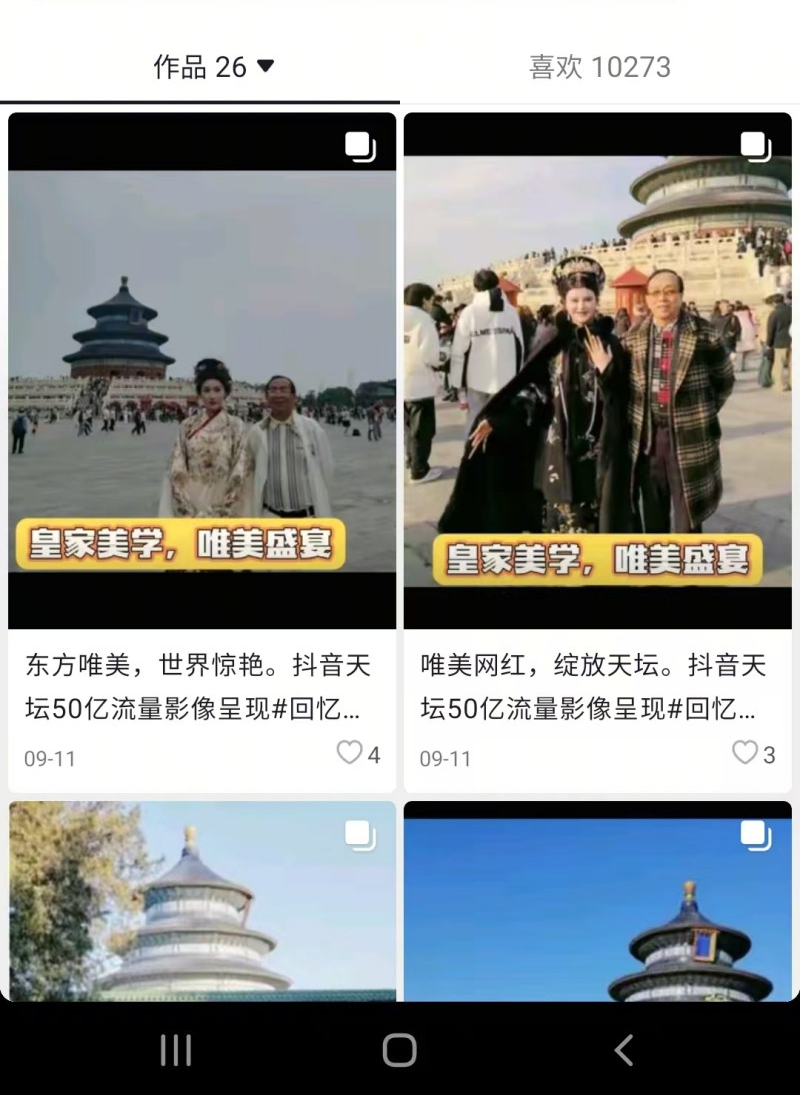Open the 作品 26 sort dropdown
The height and width of the screenshot is (1095, 800).
(x=265, y=67)
